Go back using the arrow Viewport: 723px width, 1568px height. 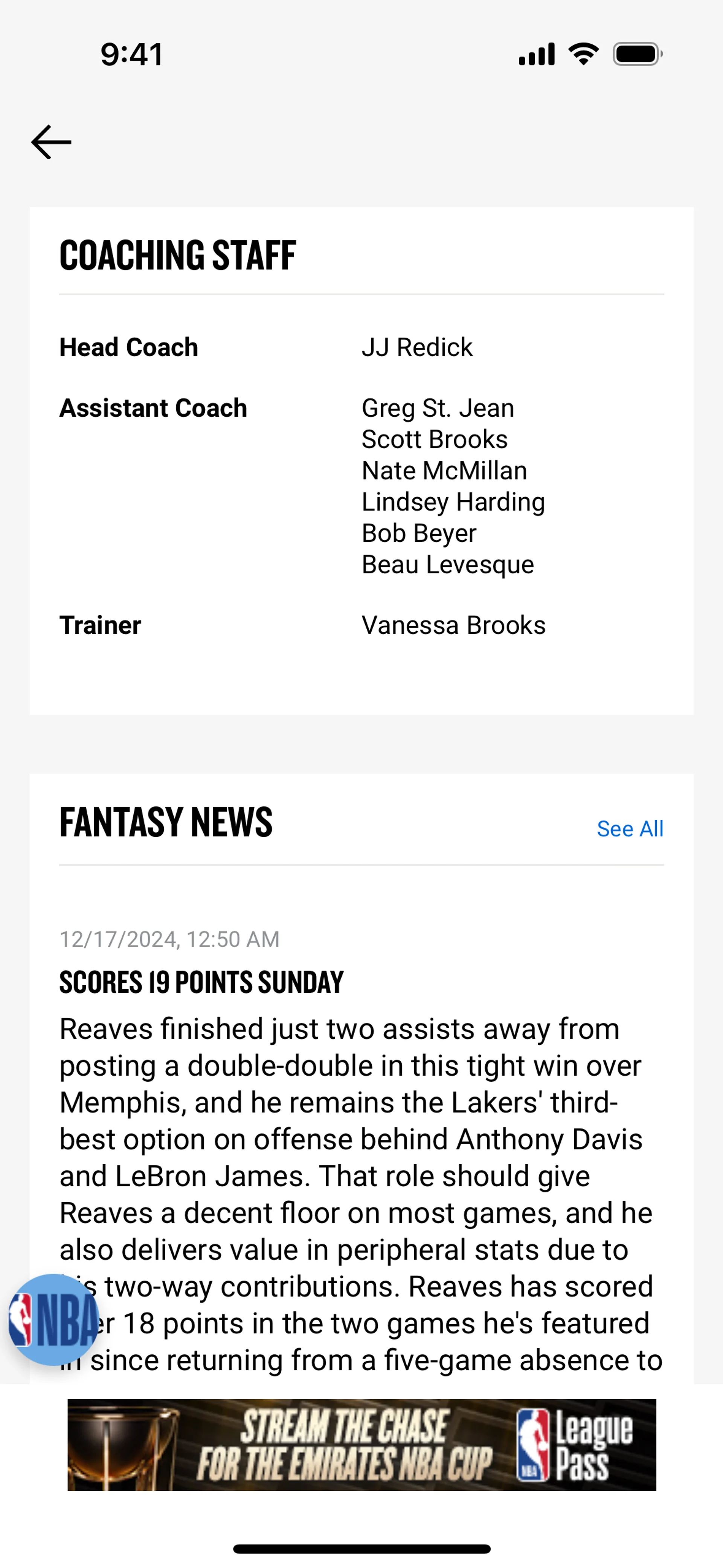(51, 142)
